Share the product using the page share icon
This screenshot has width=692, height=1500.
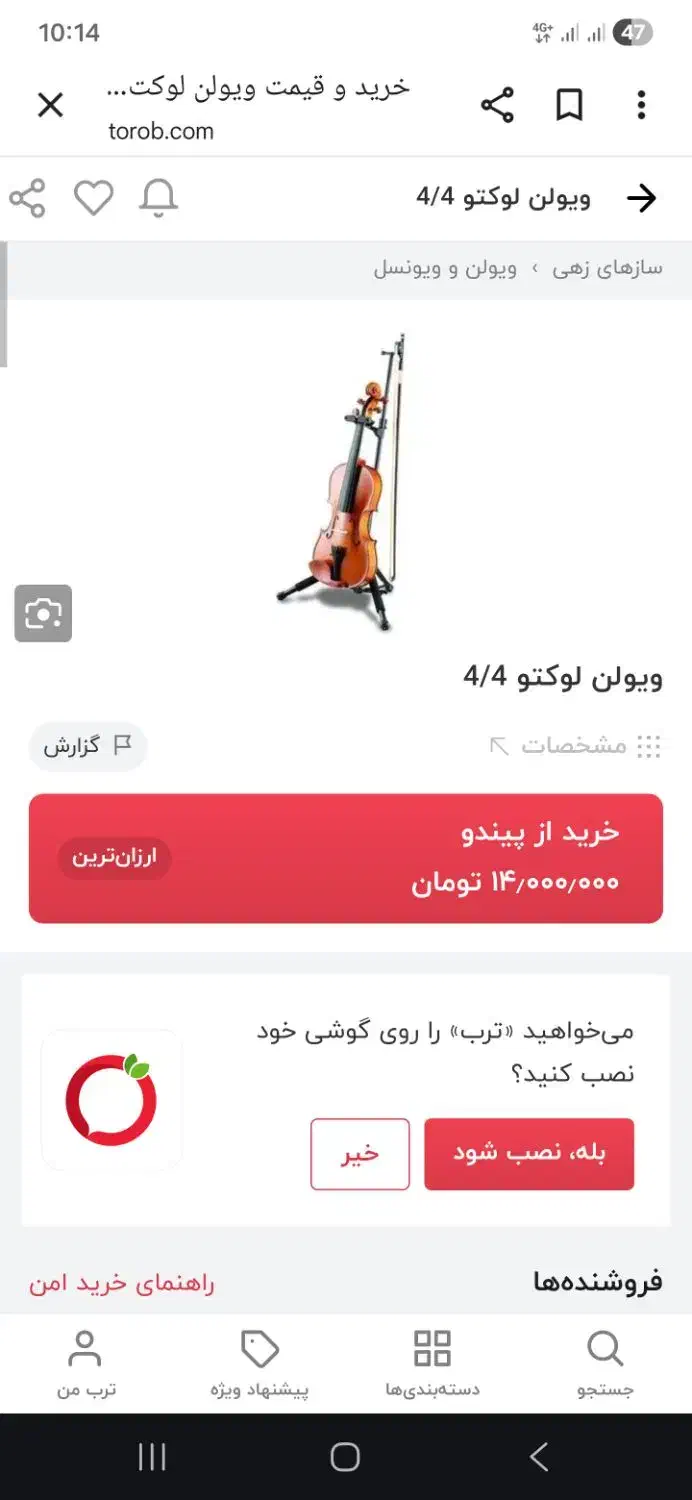tap(28, 198)
